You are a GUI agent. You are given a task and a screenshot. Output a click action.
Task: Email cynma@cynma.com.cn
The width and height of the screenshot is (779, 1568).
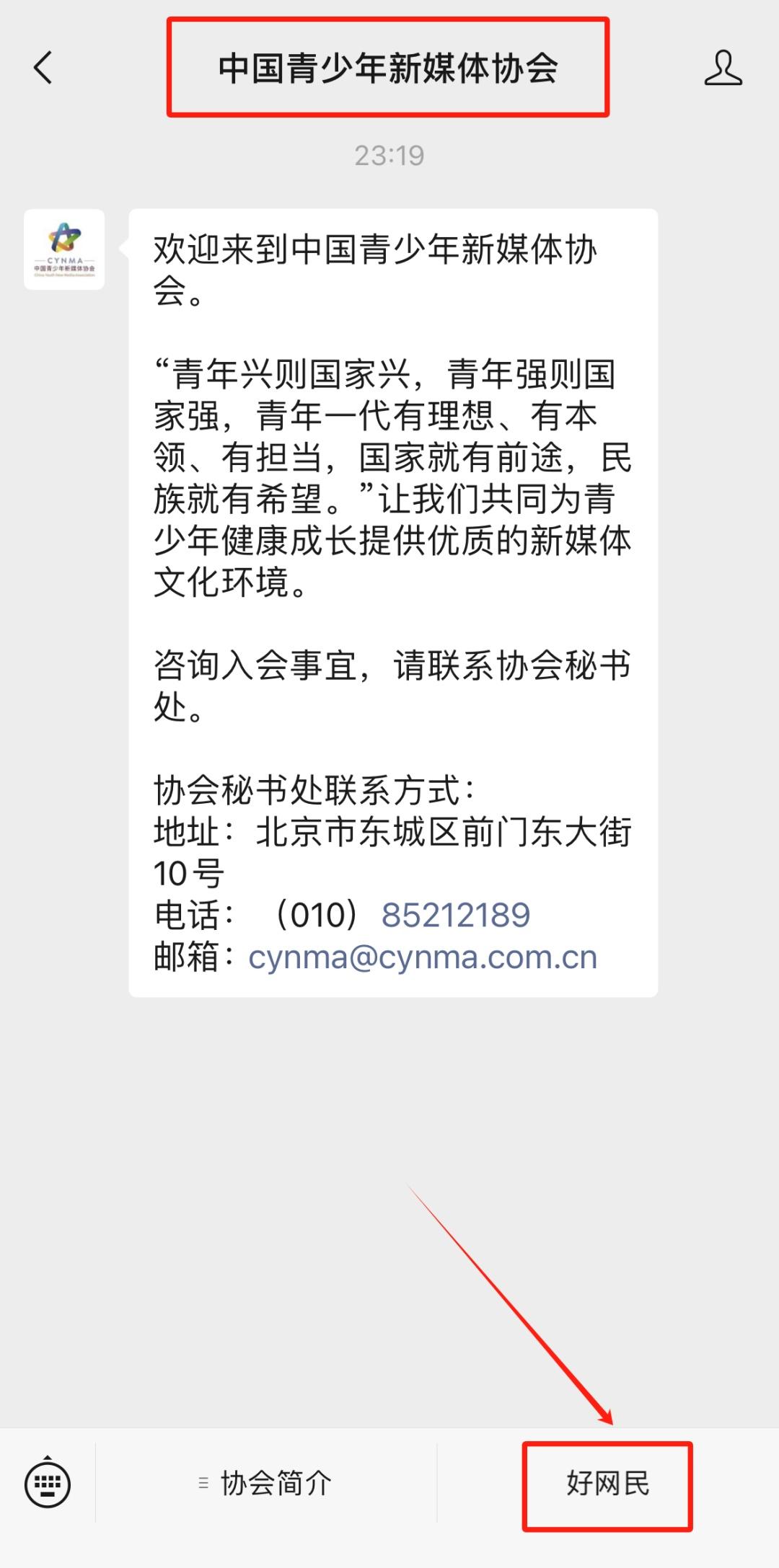[x=423, y=957]
